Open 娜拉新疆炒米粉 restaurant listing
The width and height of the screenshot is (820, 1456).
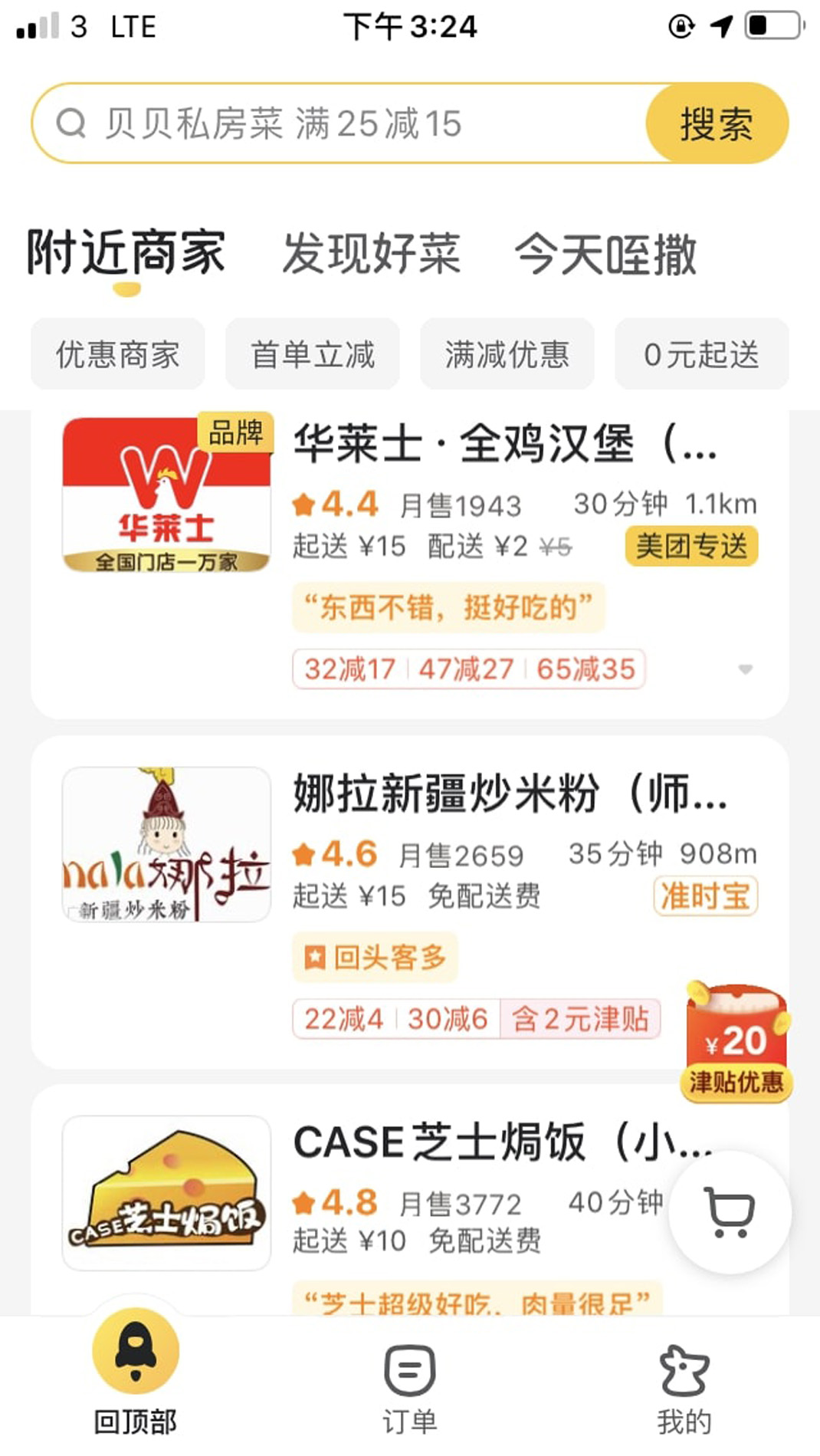pos(509,793)
